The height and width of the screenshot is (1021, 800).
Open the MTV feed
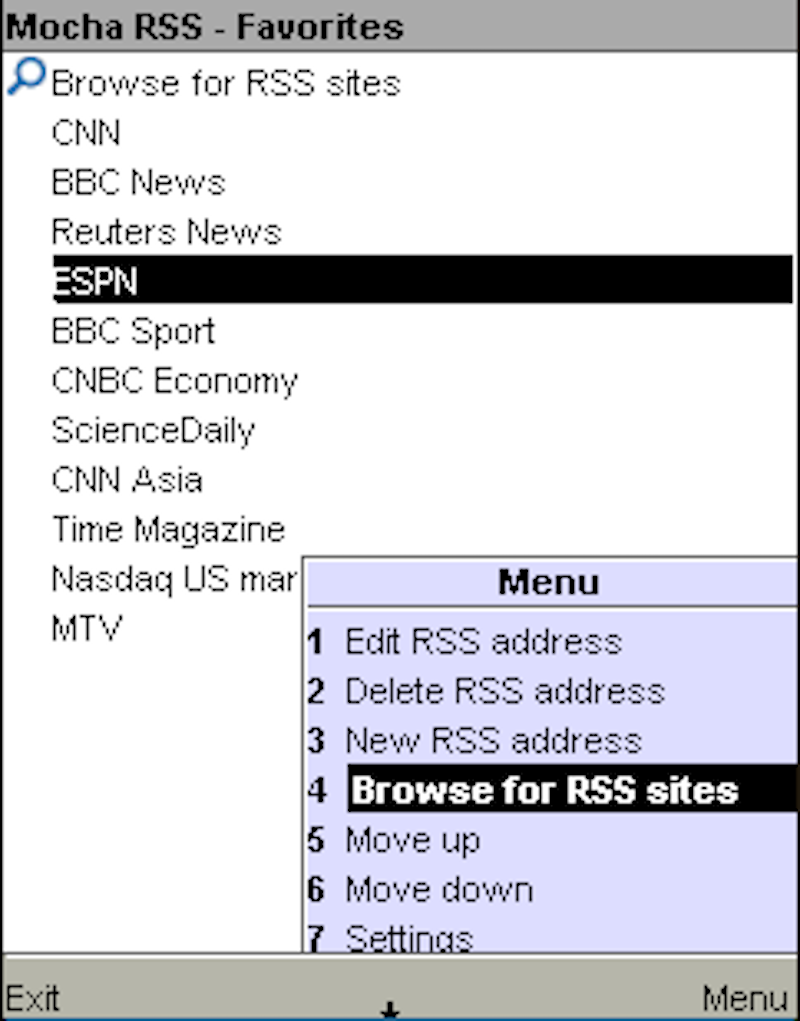pyautogui.click(x=86, y=629)
